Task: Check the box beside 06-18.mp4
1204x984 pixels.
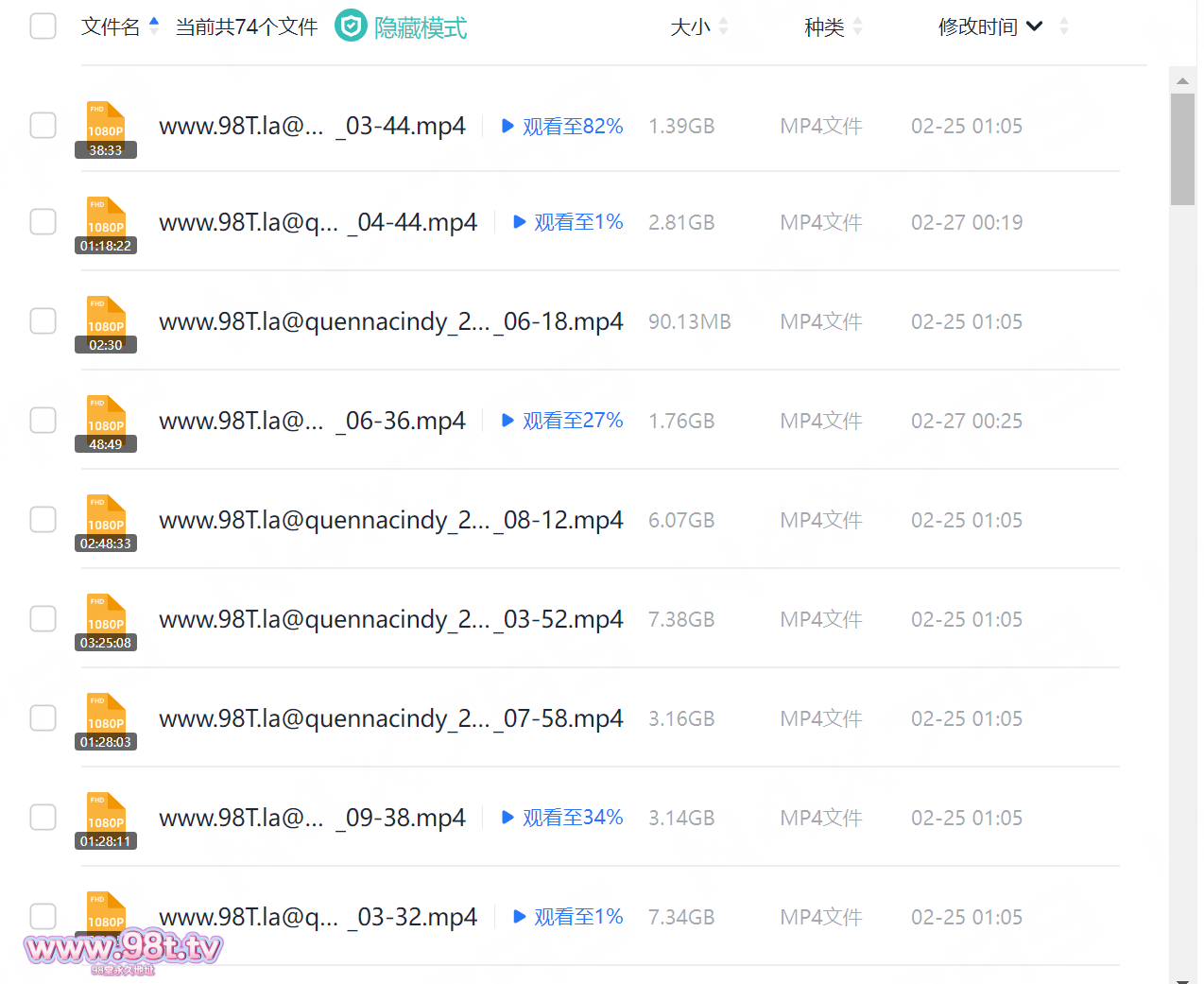Action: 43,321
